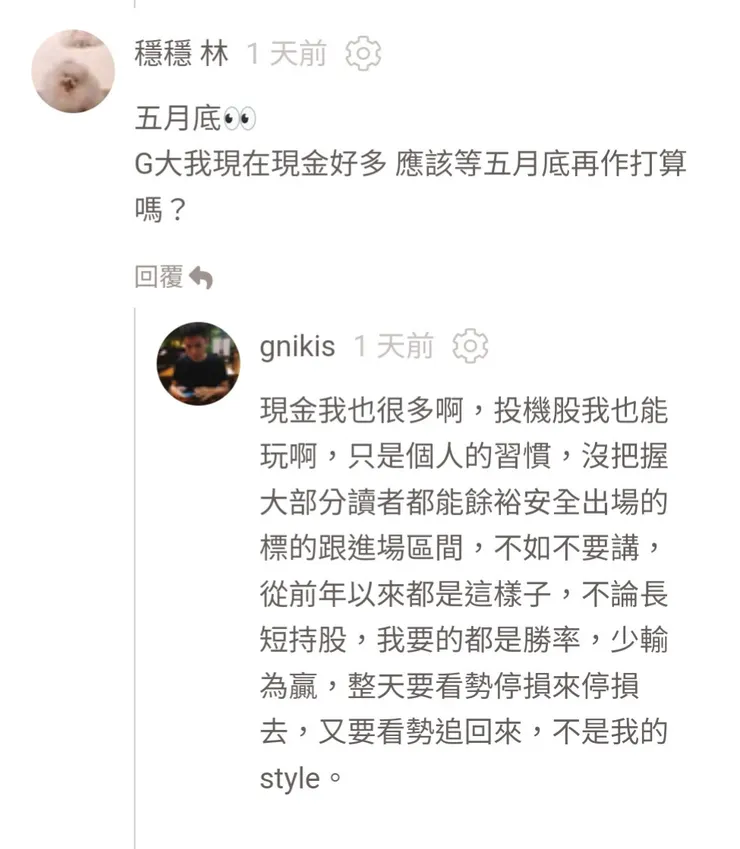Open gnikis's profile via the username
740x849 pixels.
tap(297, 347)
